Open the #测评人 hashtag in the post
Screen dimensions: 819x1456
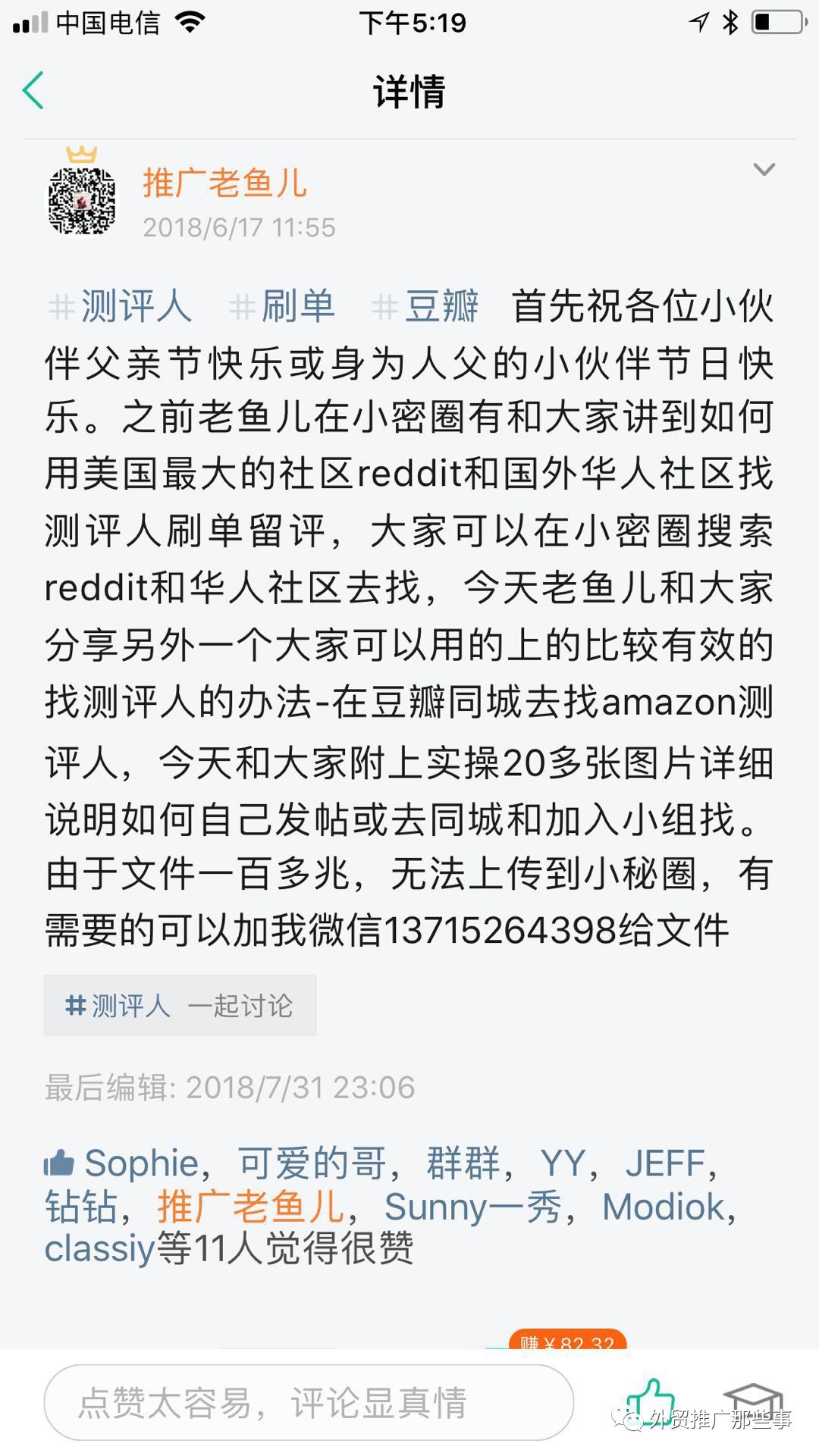tap(120, 307)
